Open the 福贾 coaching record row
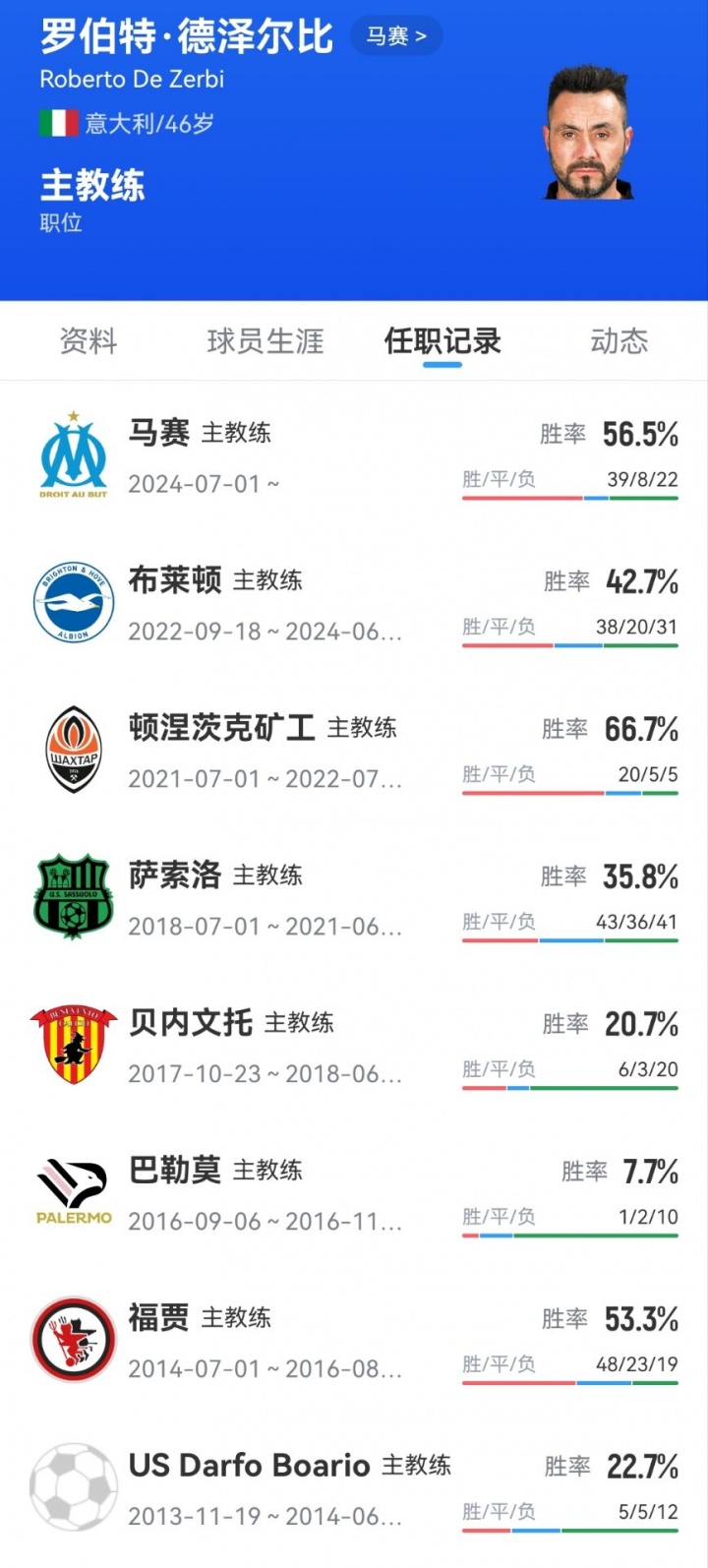Viewport: 708px width, 1568px height. (x=354, y=1342)
